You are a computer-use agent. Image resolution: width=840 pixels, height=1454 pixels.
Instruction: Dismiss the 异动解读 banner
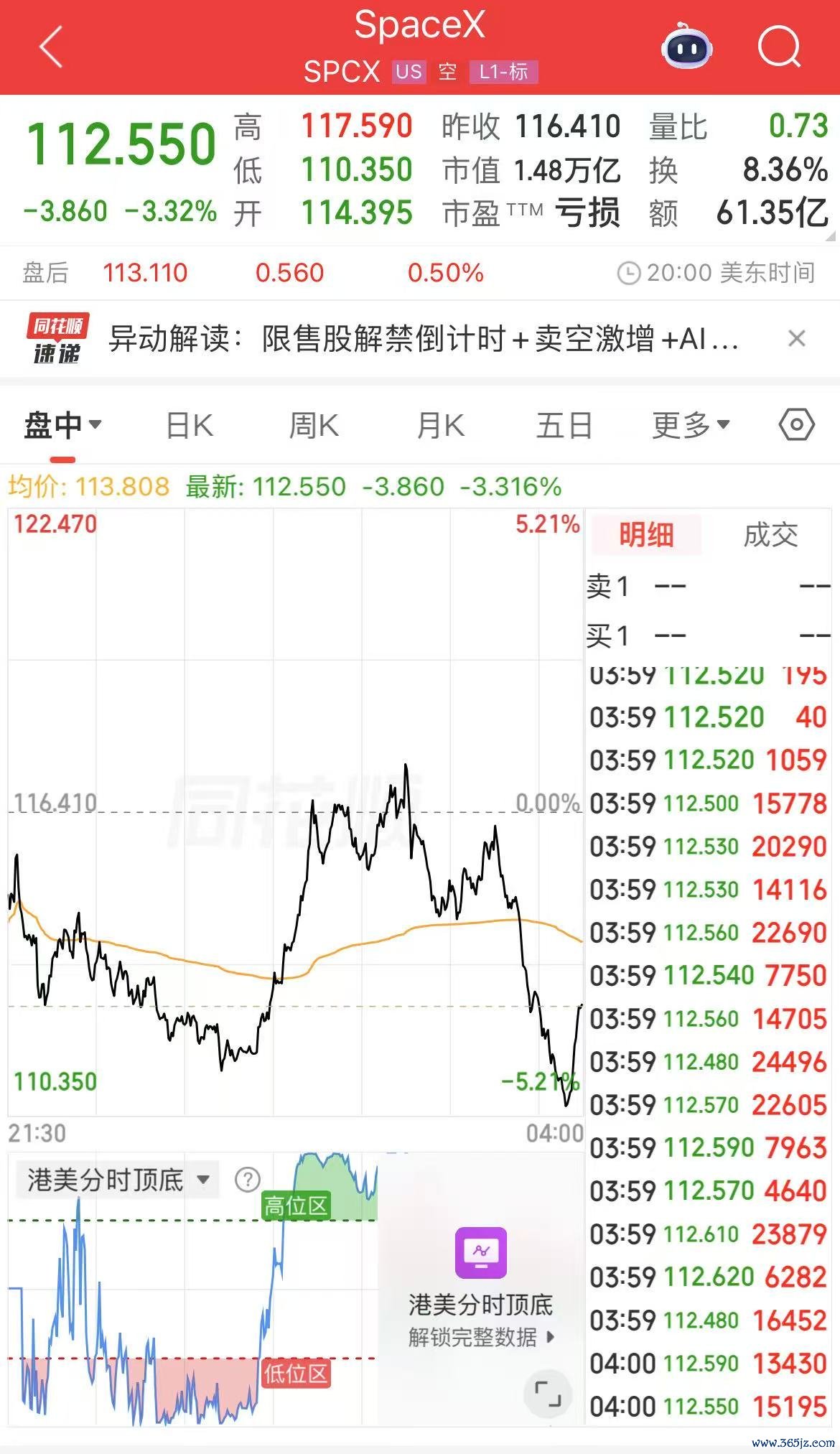coord(797,338)
